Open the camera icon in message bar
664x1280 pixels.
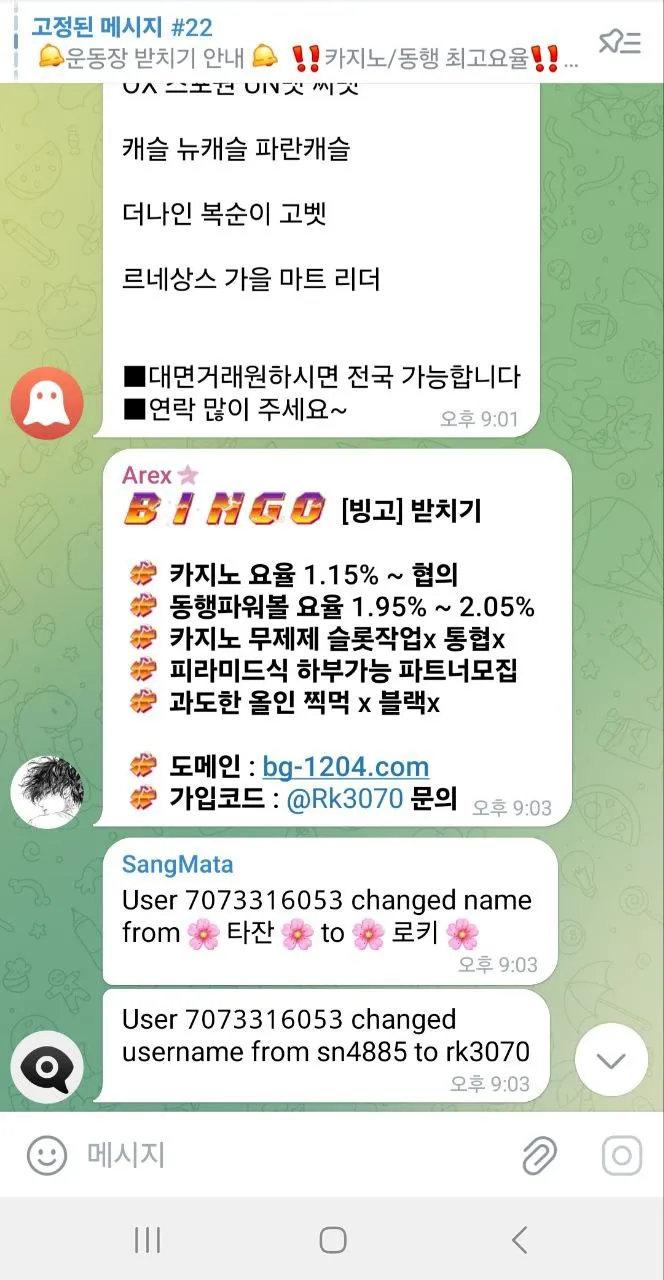point(621,1156)
